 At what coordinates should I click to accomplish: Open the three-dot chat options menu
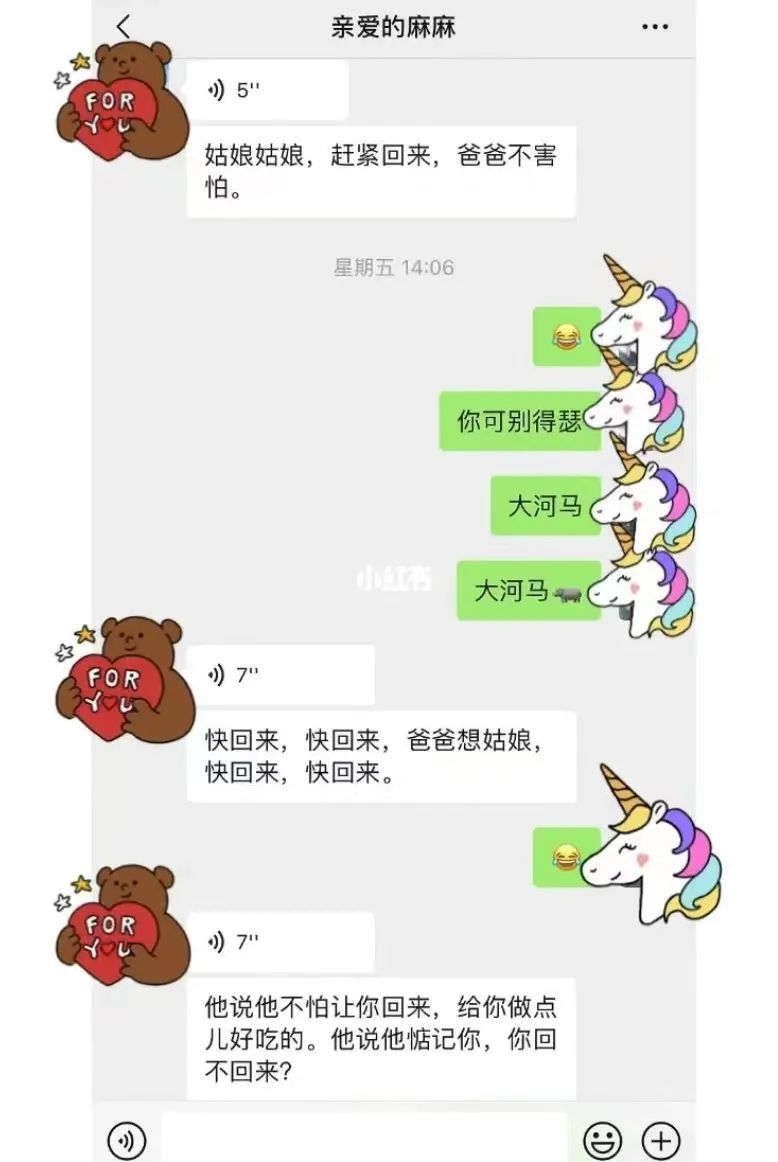tap(654, 27)
